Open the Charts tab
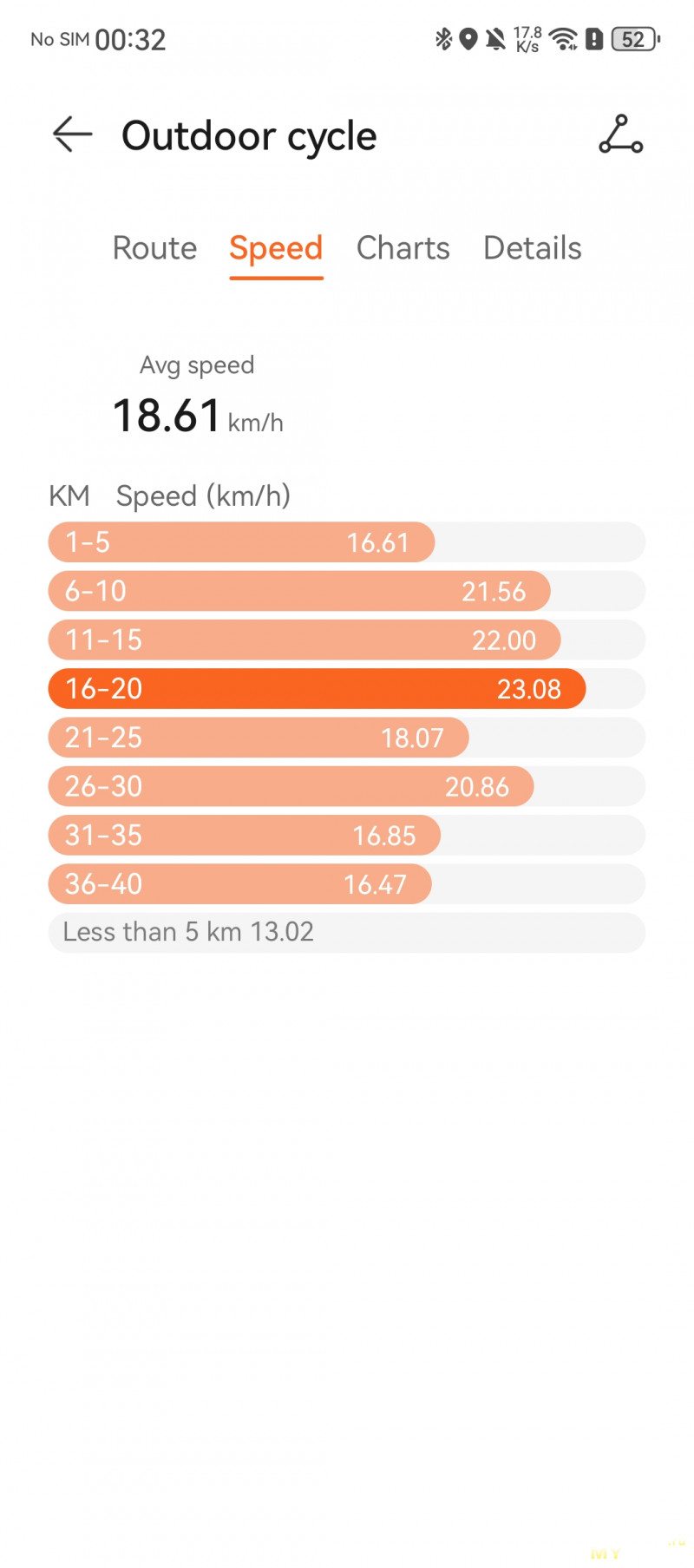The image size is (694, 1568). [x=403, y=248]
